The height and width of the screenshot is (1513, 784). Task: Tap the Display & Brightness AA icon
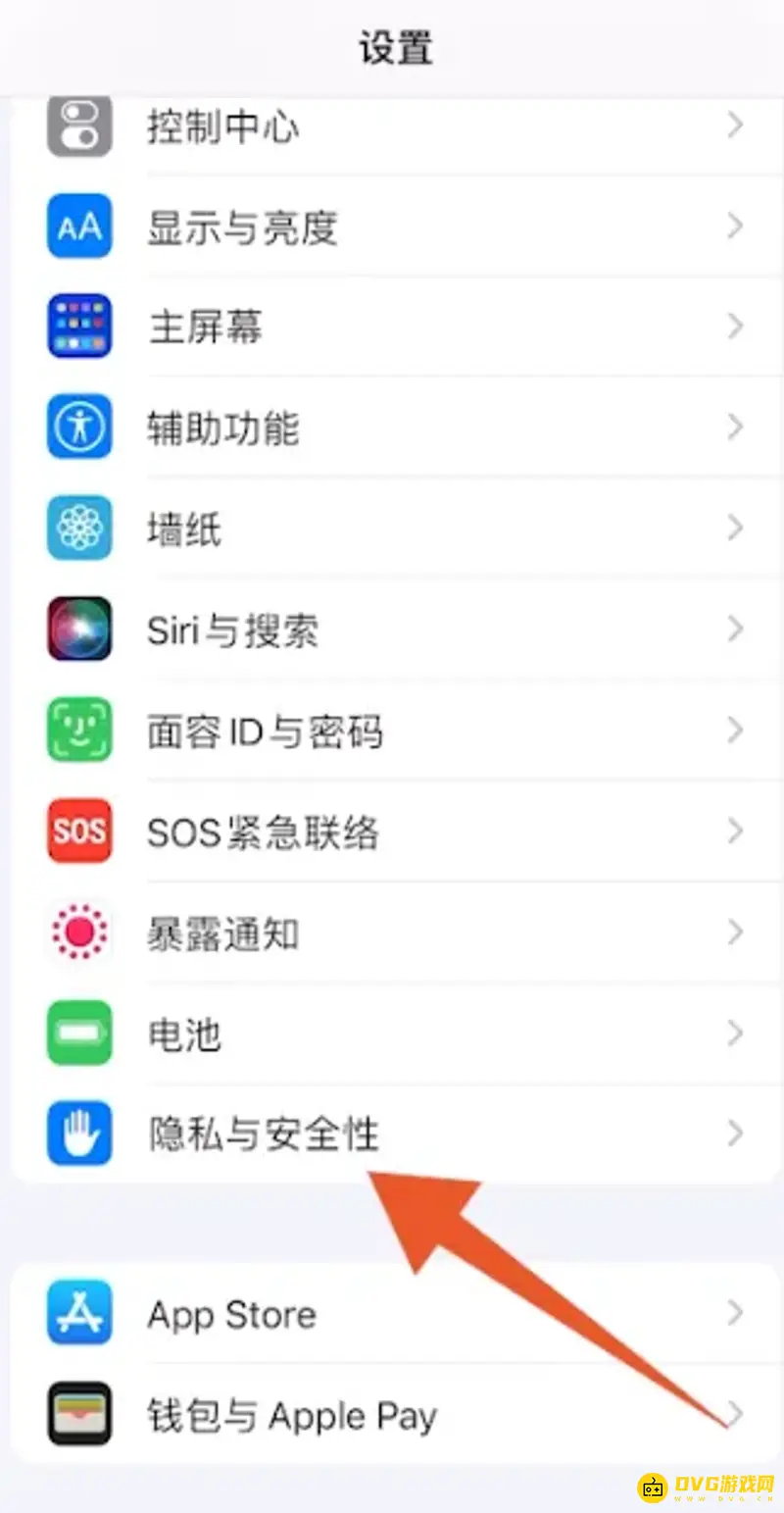coord(78,227)
